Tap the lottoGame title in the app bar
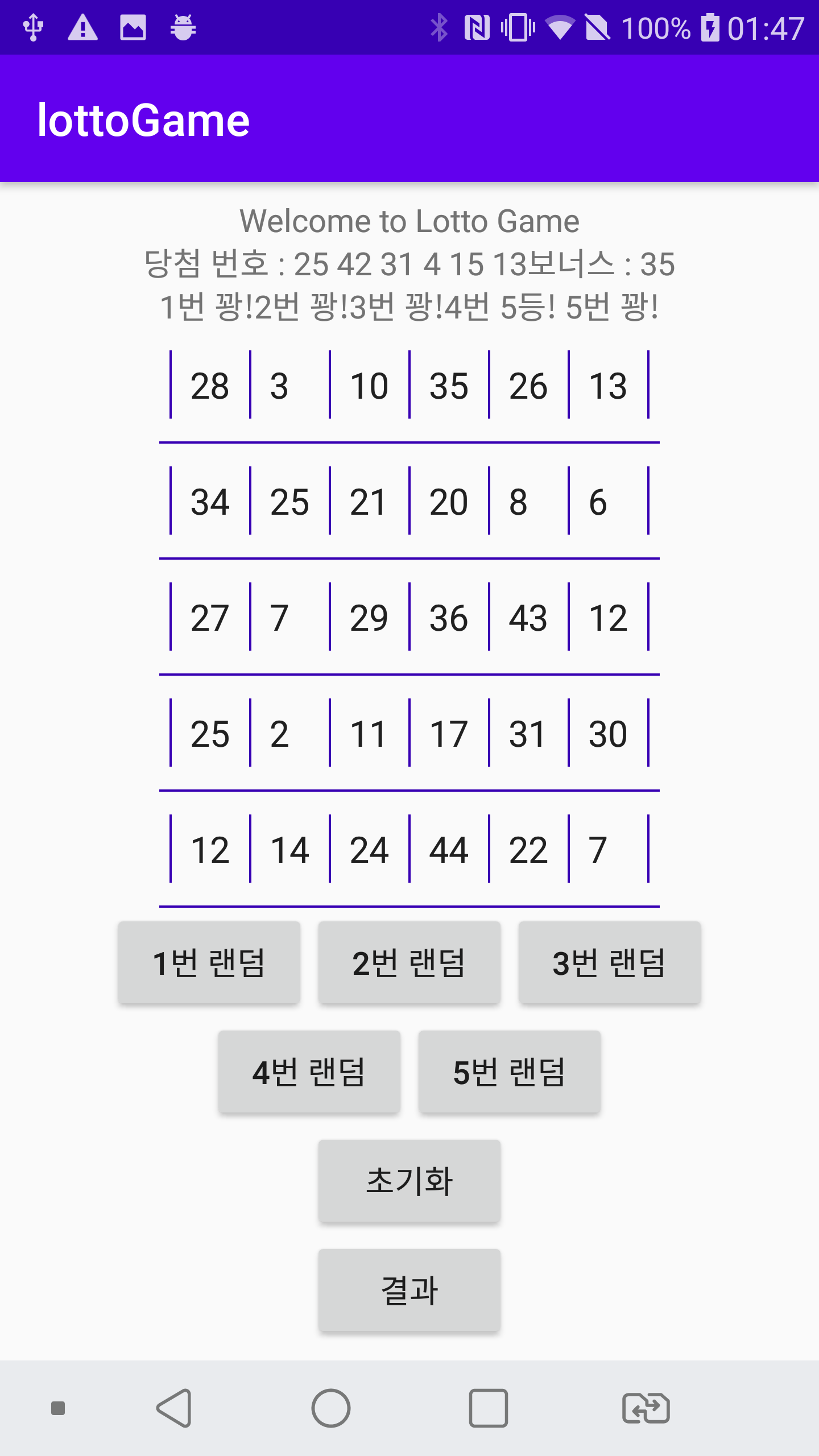819x1456 pixels. tap(142, 118)
